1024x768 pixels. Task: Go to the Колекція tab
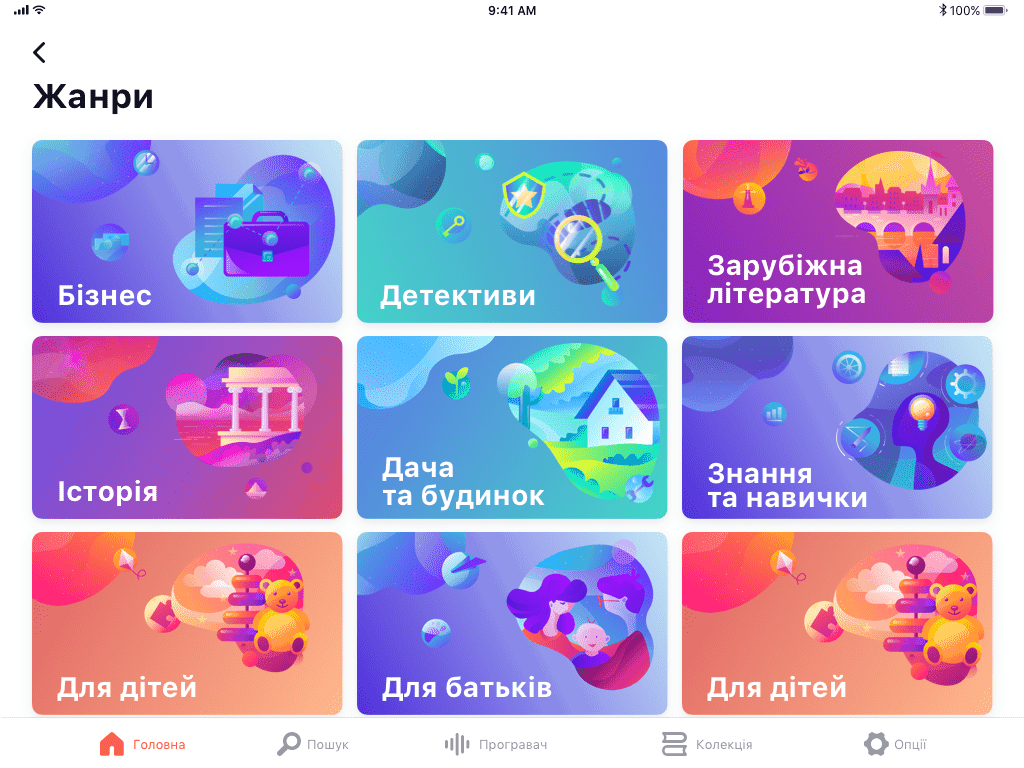pyautogui.click(x=706, y=744)
